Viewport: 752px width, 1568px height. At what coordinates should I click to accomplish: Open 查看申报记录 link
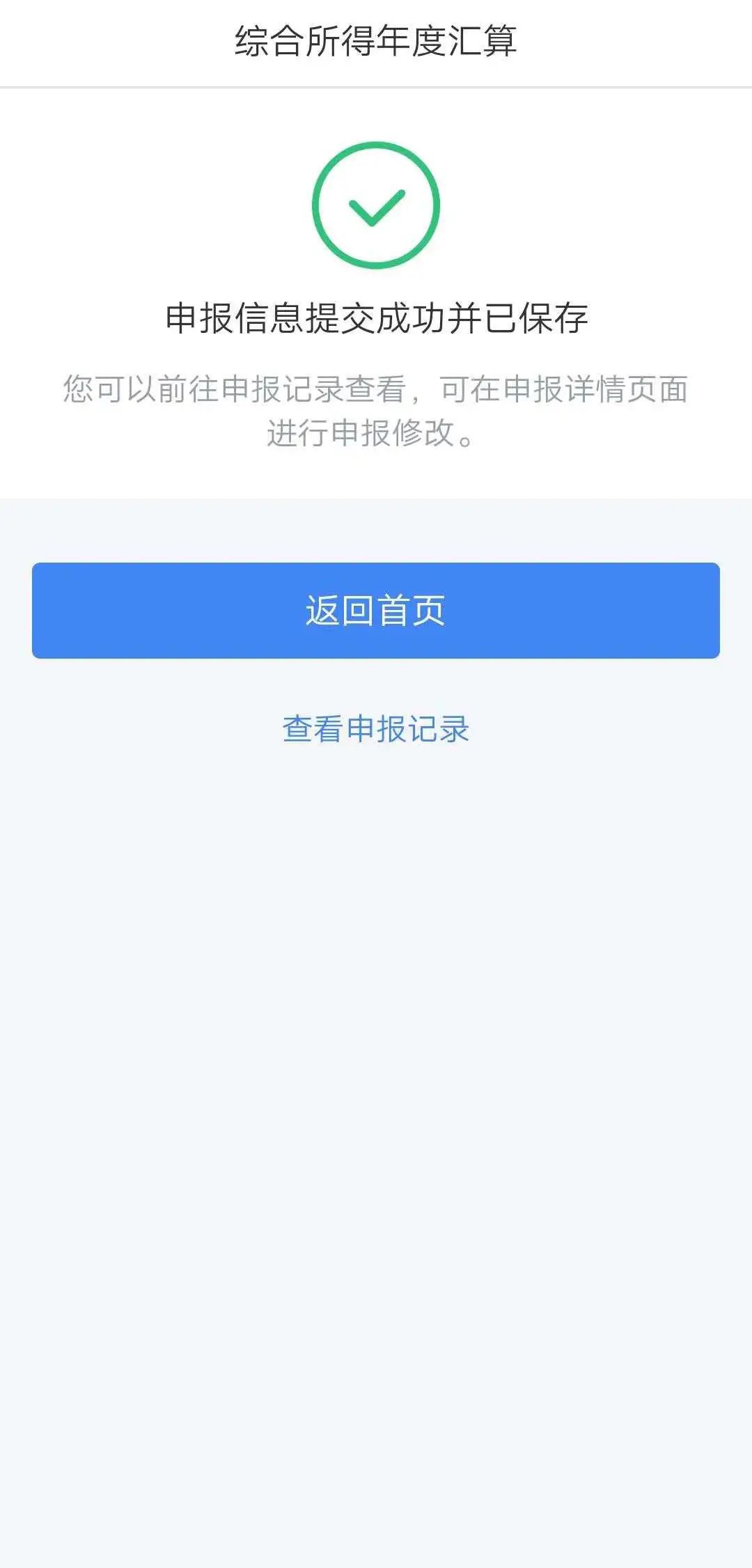point(375,729)
